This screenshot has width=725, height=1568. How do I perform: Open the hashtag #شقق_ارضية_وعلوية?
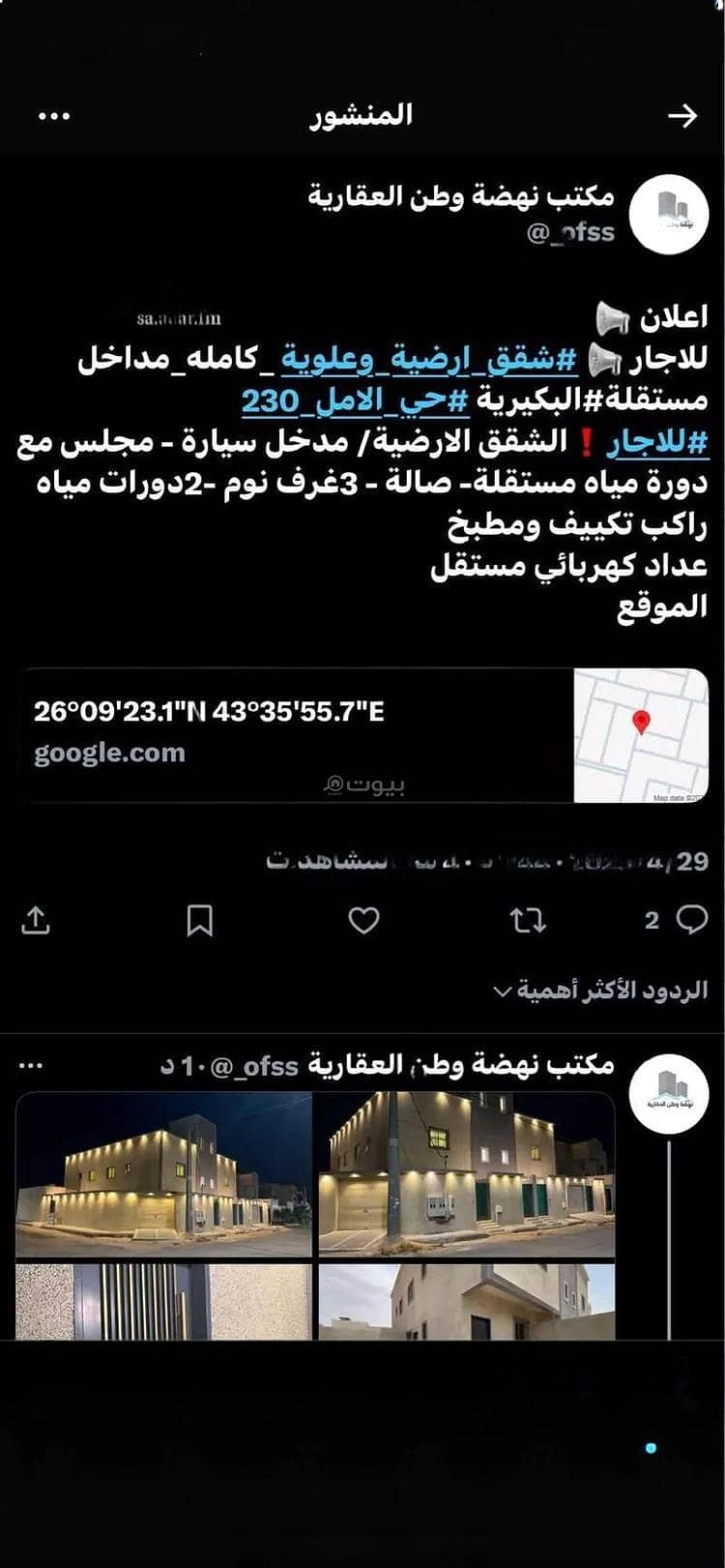point(431,361)
